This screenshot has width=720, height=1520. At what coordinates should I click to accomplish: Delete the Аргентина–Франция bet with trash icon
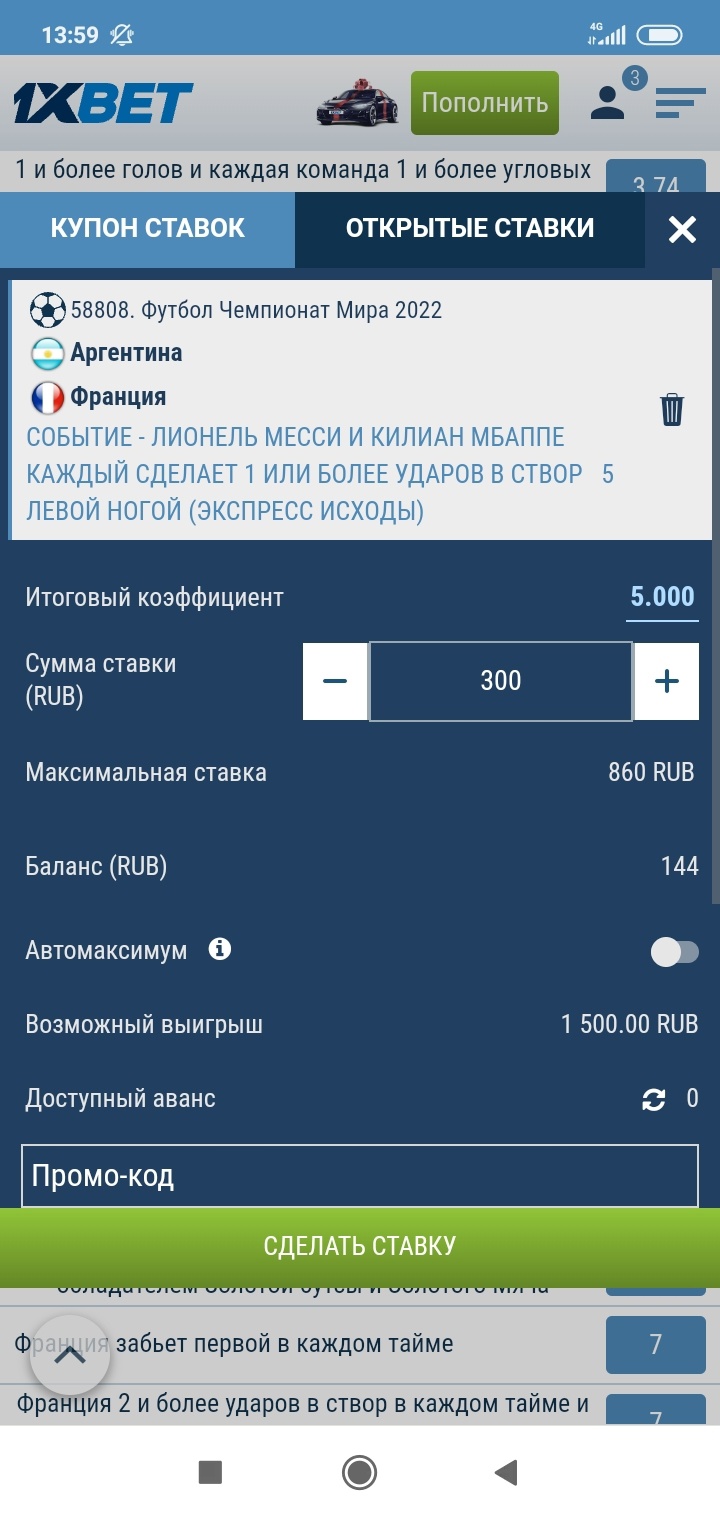[x=672, y=410]
